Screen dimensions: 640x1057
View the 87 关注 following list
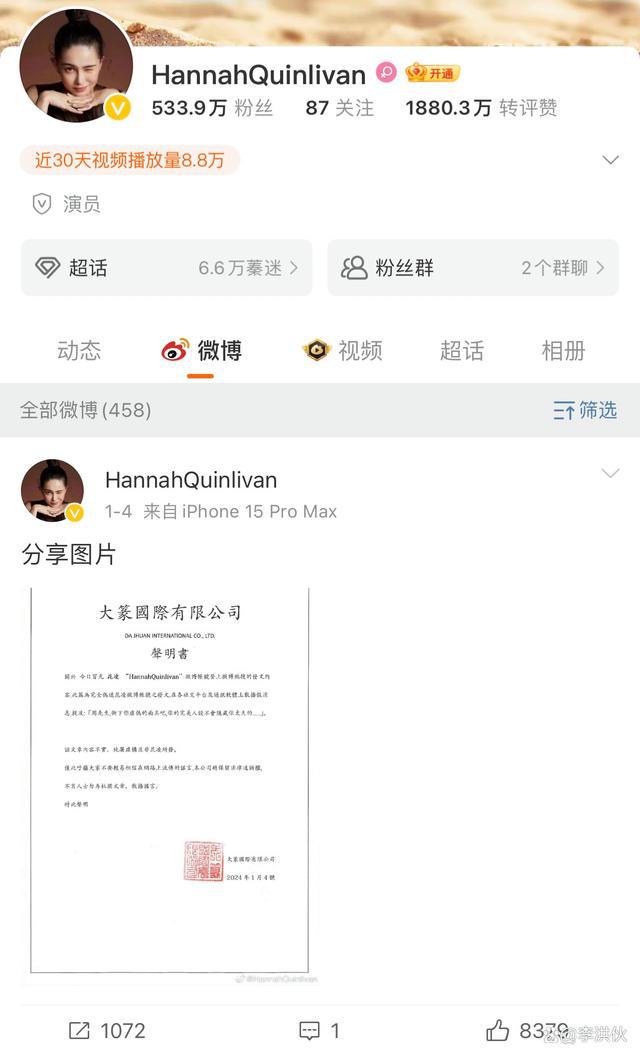click(x=339, y=108)
